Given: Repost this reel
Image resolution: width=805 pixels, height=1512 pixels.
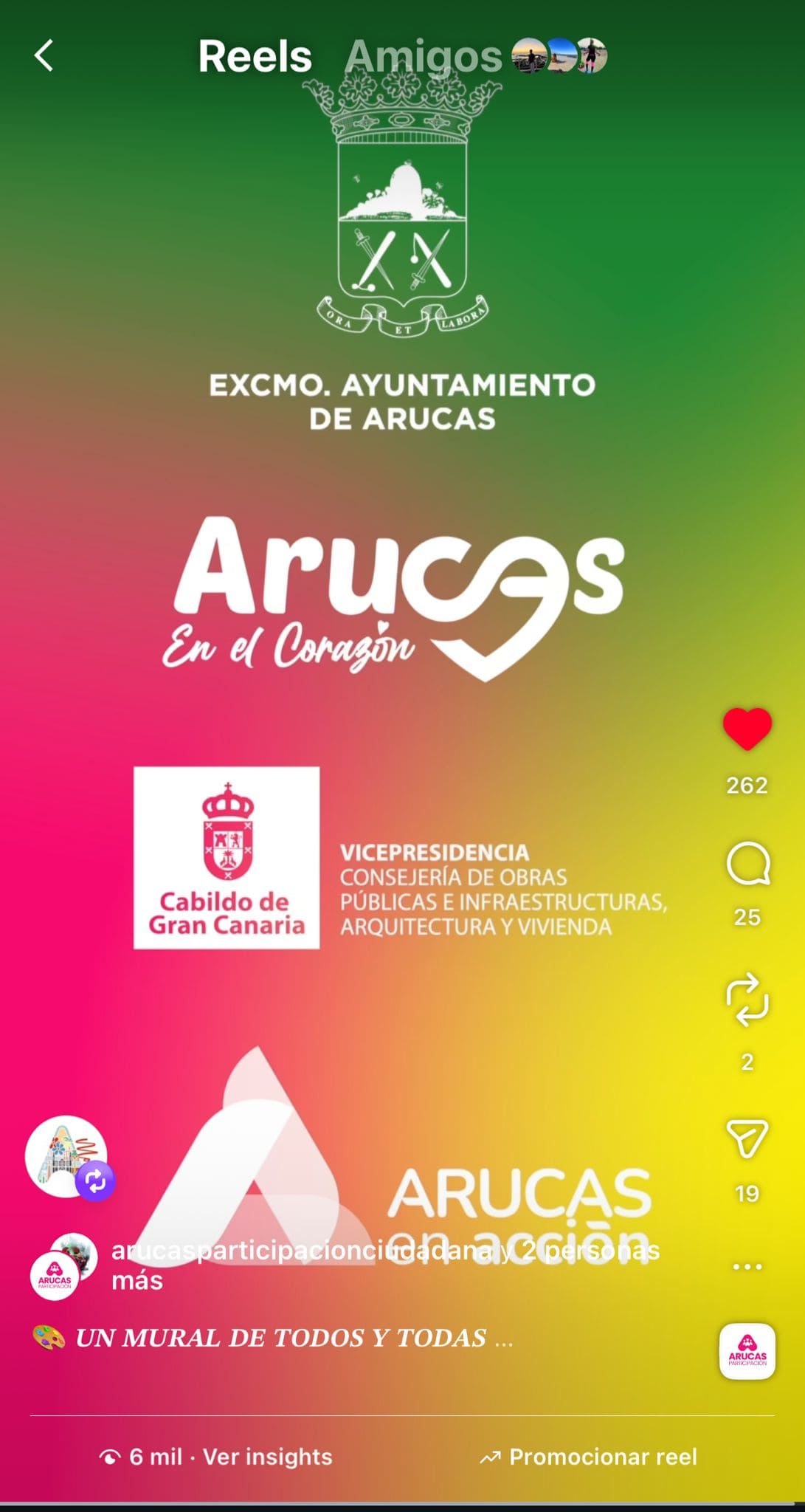Looking at the screenshot, I should click(747, 1000).
